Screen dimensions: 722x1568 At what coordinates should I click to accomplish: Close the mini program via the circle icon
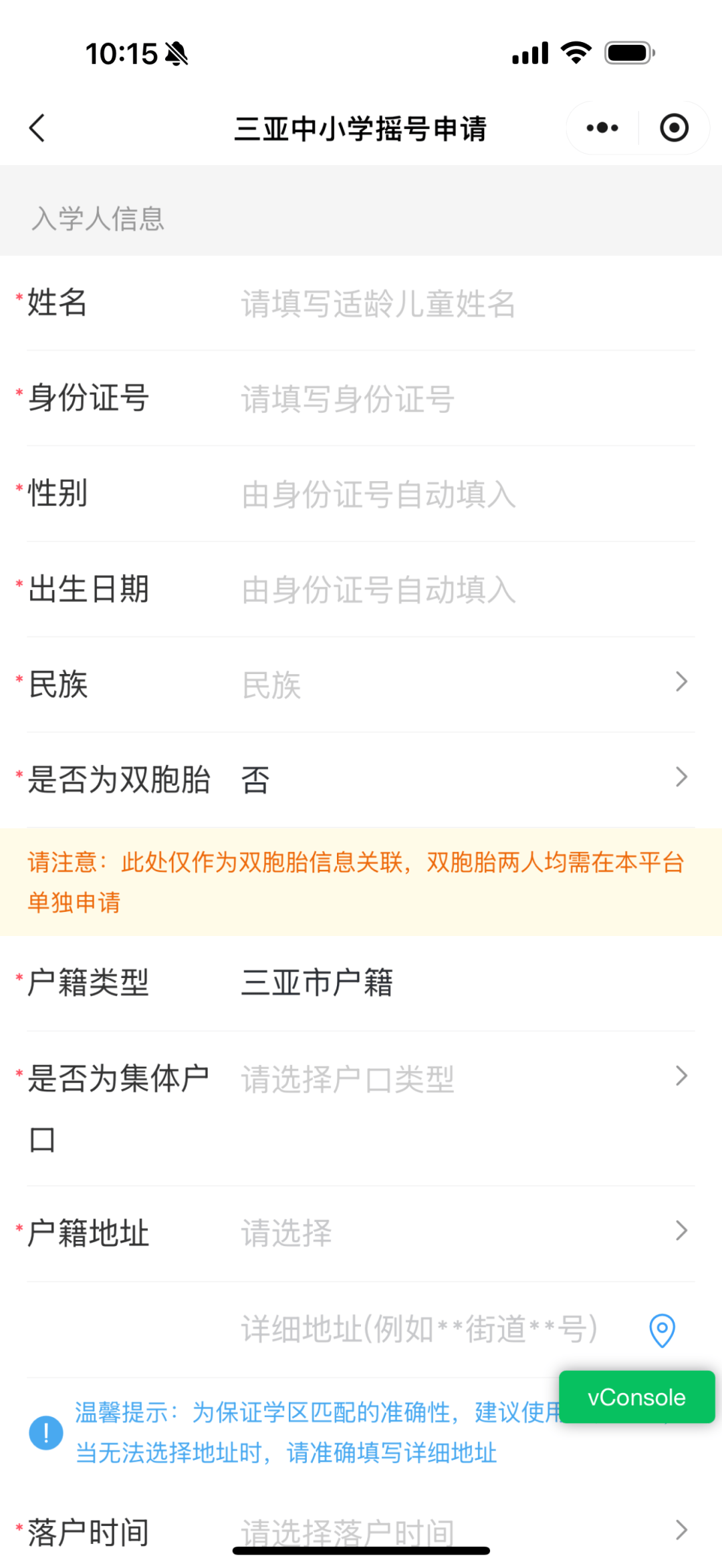tap(674, 128)
